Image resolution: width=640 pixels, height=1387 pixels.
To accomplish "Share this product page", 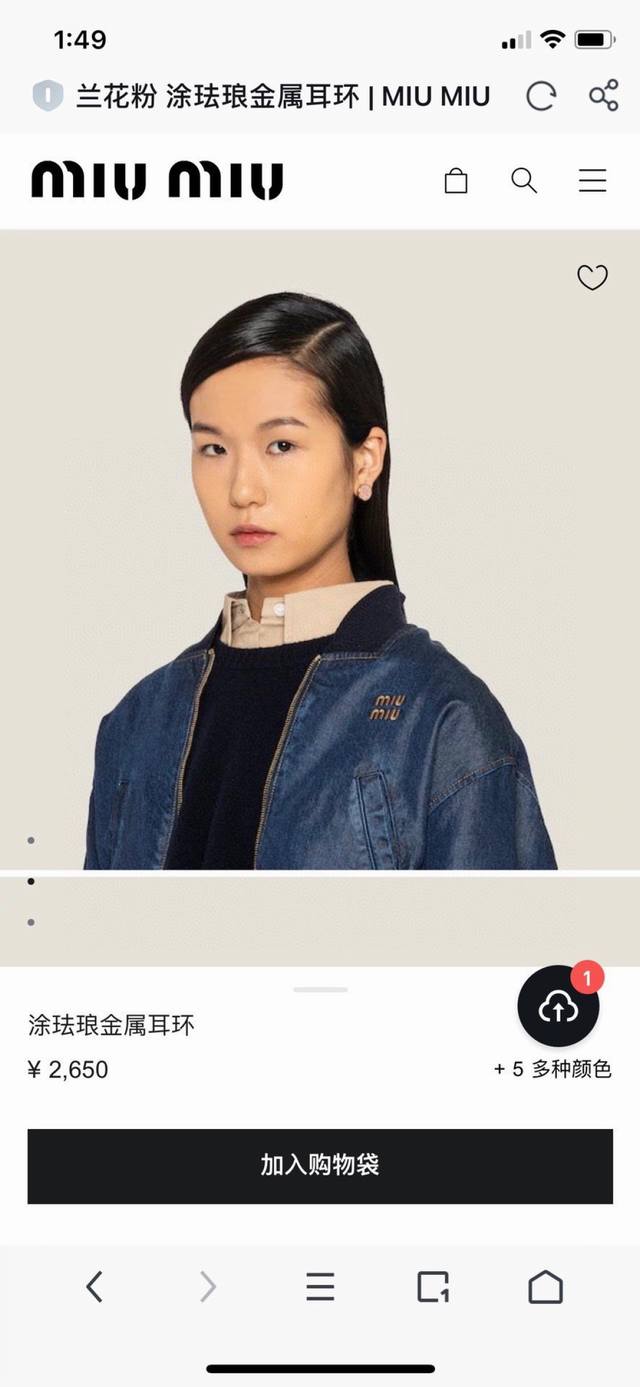I will click(603, 96).
